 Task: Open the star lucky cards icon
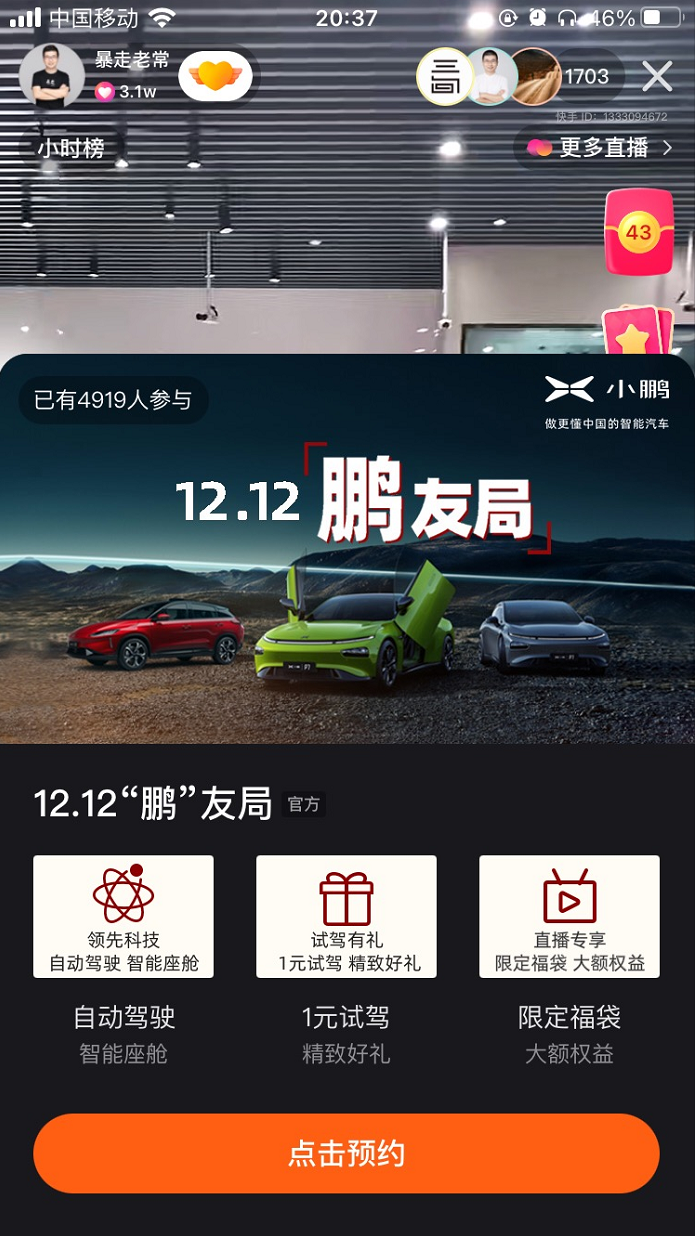click(636, 333)
